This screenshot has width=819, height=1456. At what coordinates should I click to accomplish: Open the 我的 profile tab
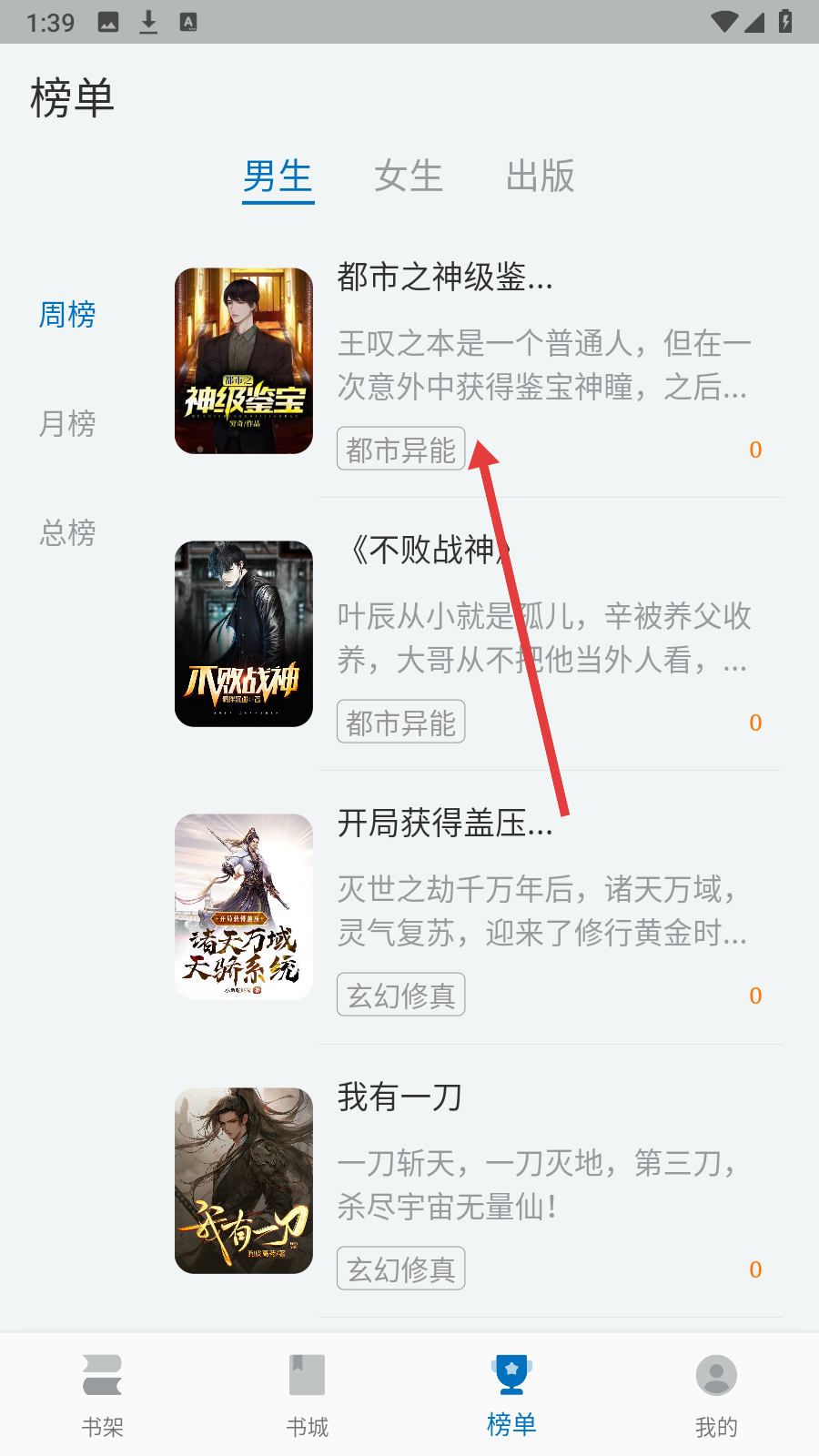716,1395
